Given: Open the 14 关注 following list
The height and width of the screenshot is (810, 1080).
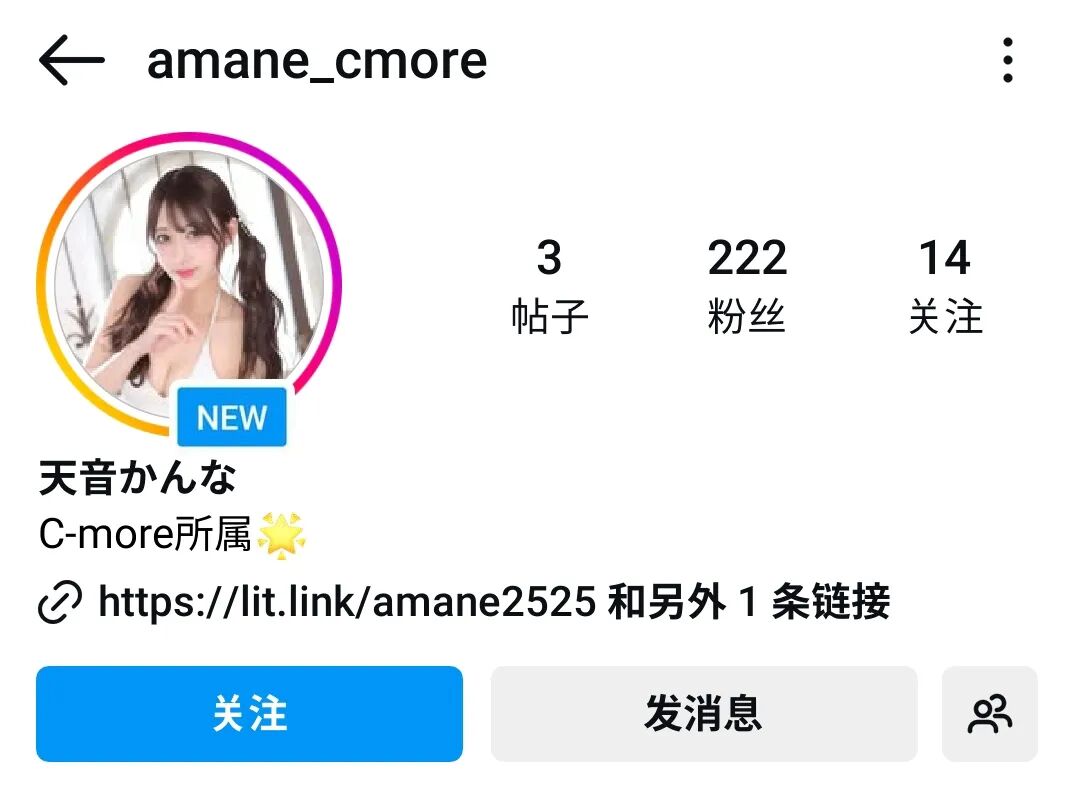Looking at the screenshot, I should point(945,285).
